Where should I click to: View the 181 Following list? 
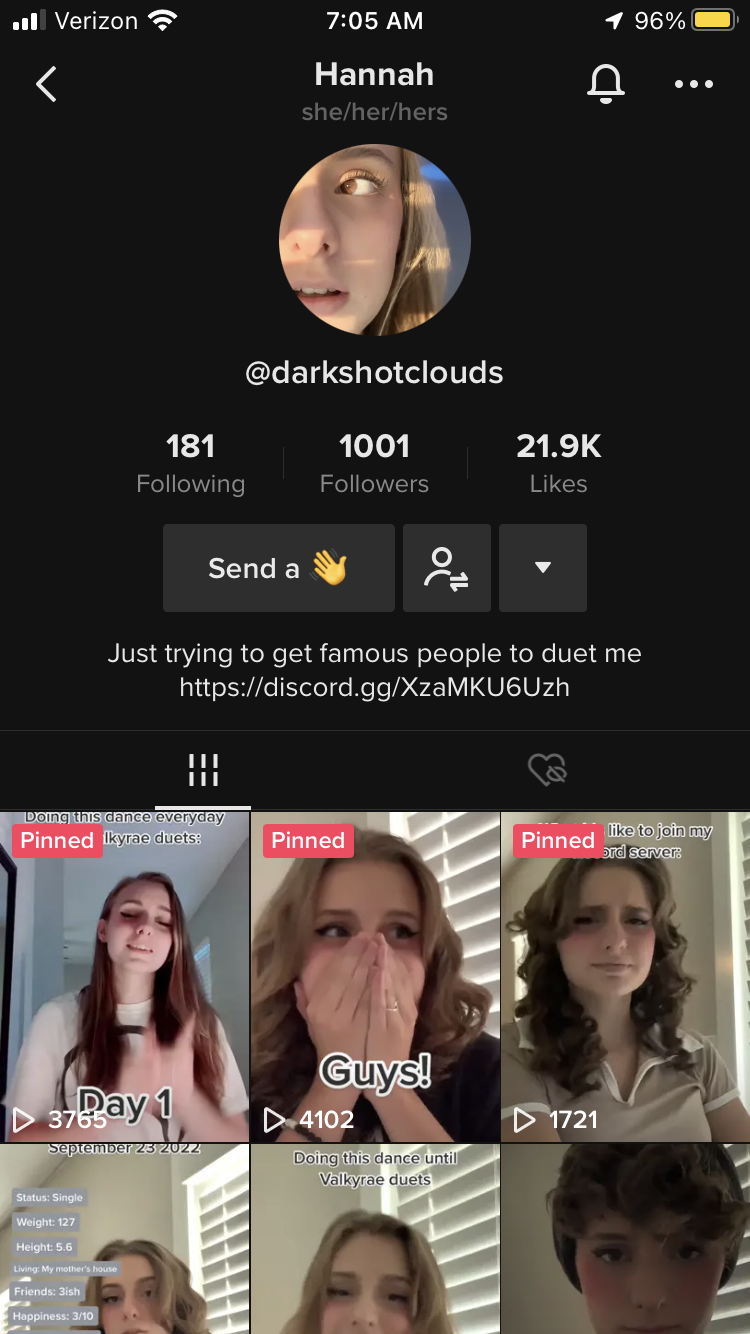pos(190,463)
